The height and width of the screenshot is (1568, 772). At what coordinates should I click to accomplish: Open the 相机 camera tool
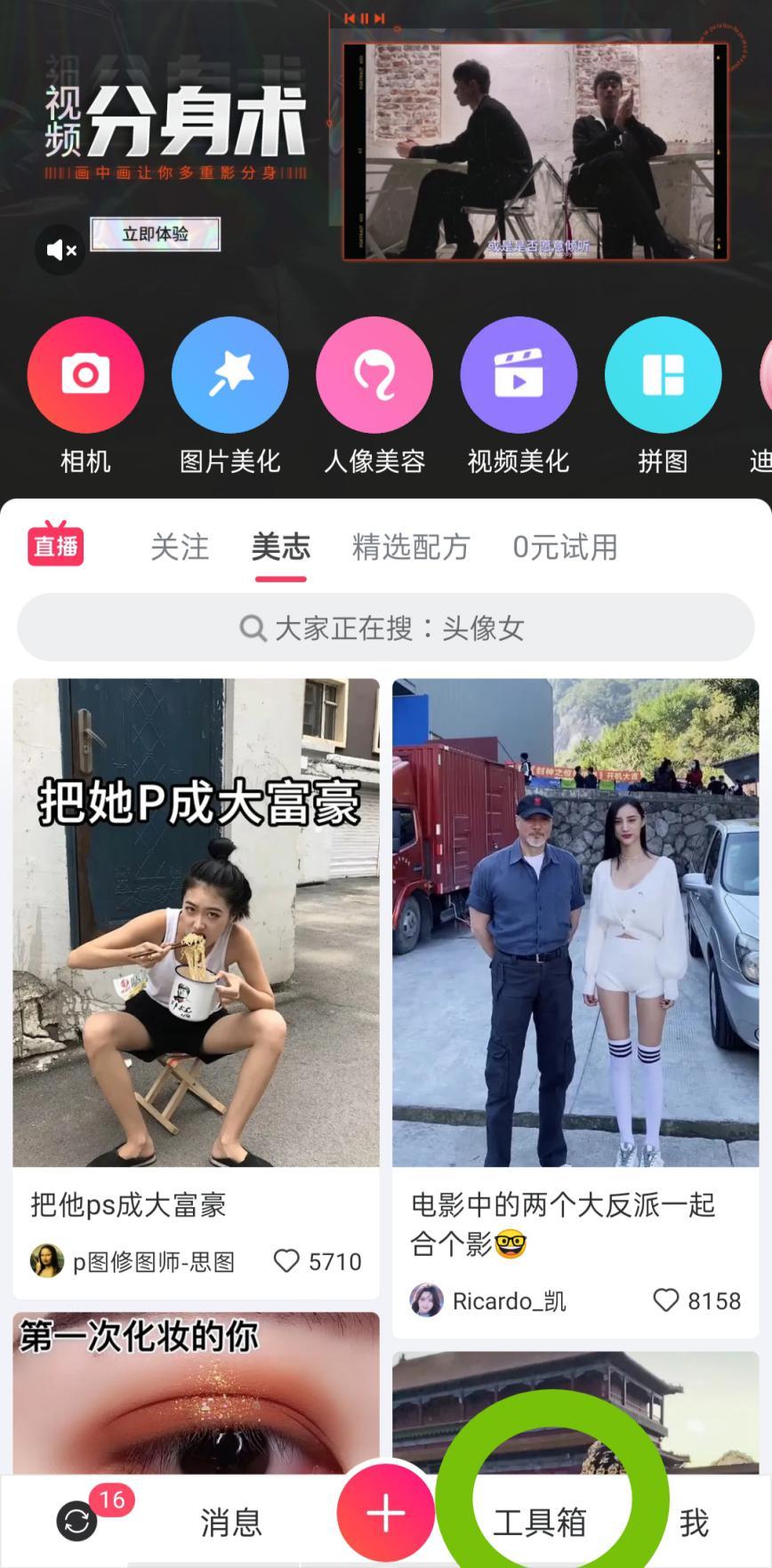coord(85,375)
